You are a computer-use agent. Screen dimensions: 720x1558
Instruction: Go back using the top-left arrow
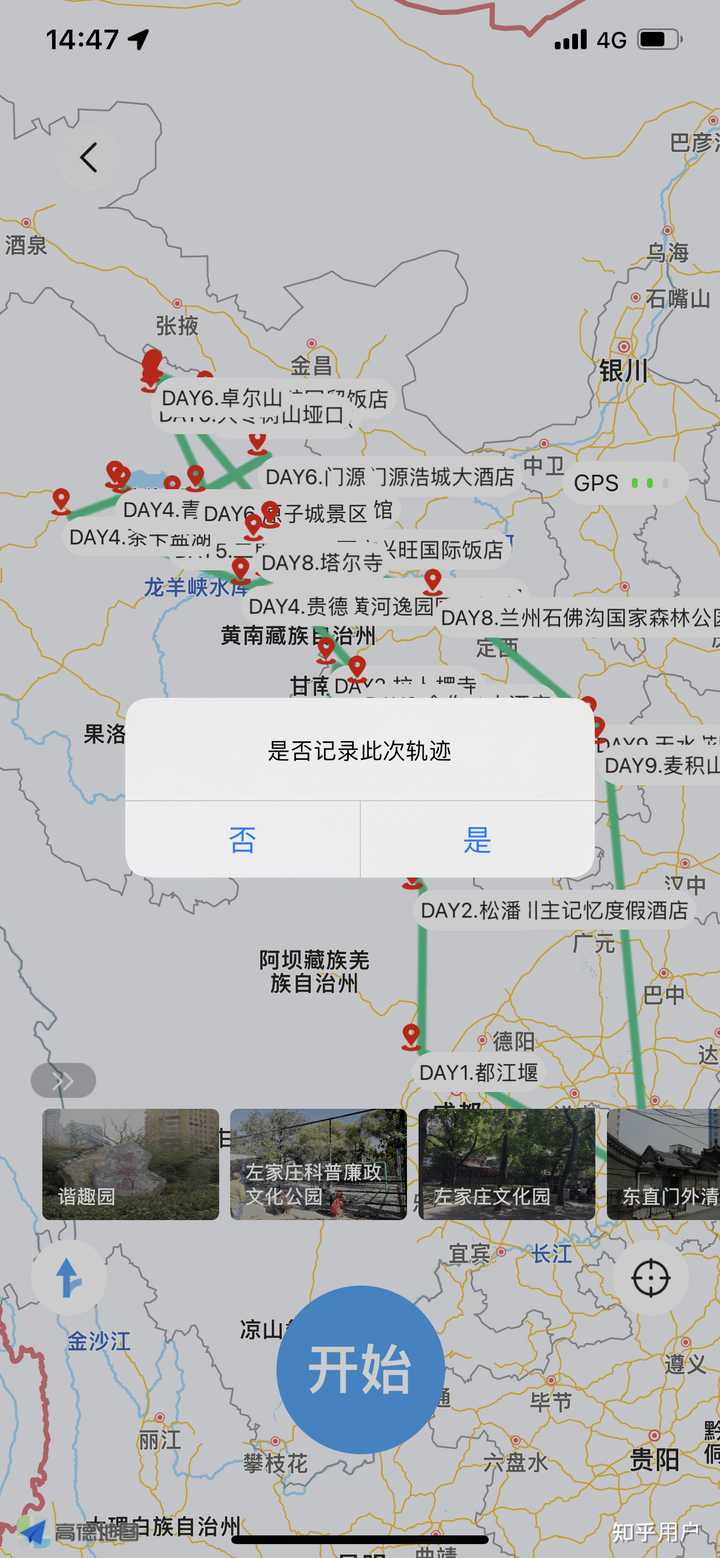[89, 157]
